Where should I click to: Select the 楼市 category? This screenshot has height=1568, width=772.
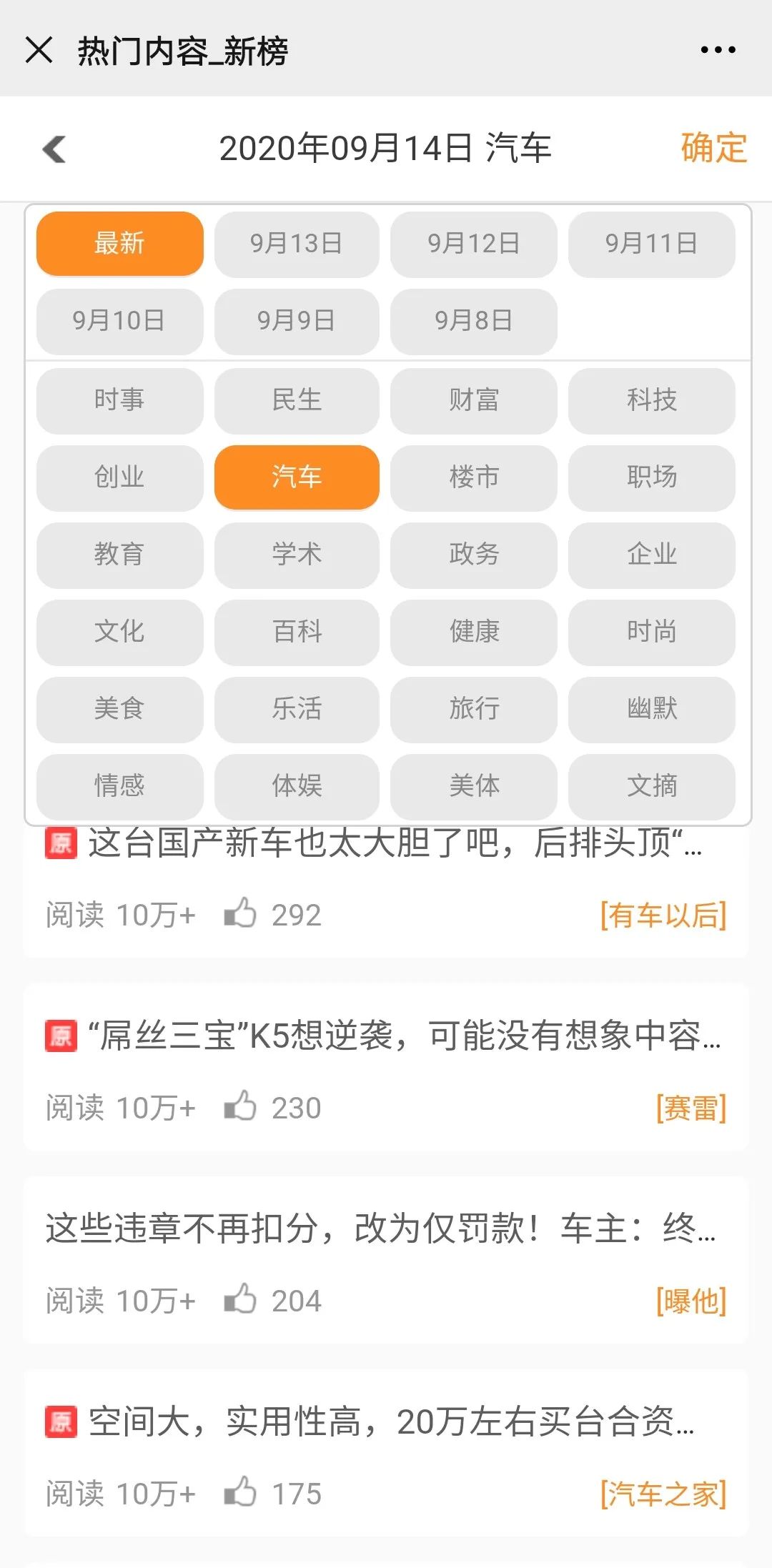[473, 477]
